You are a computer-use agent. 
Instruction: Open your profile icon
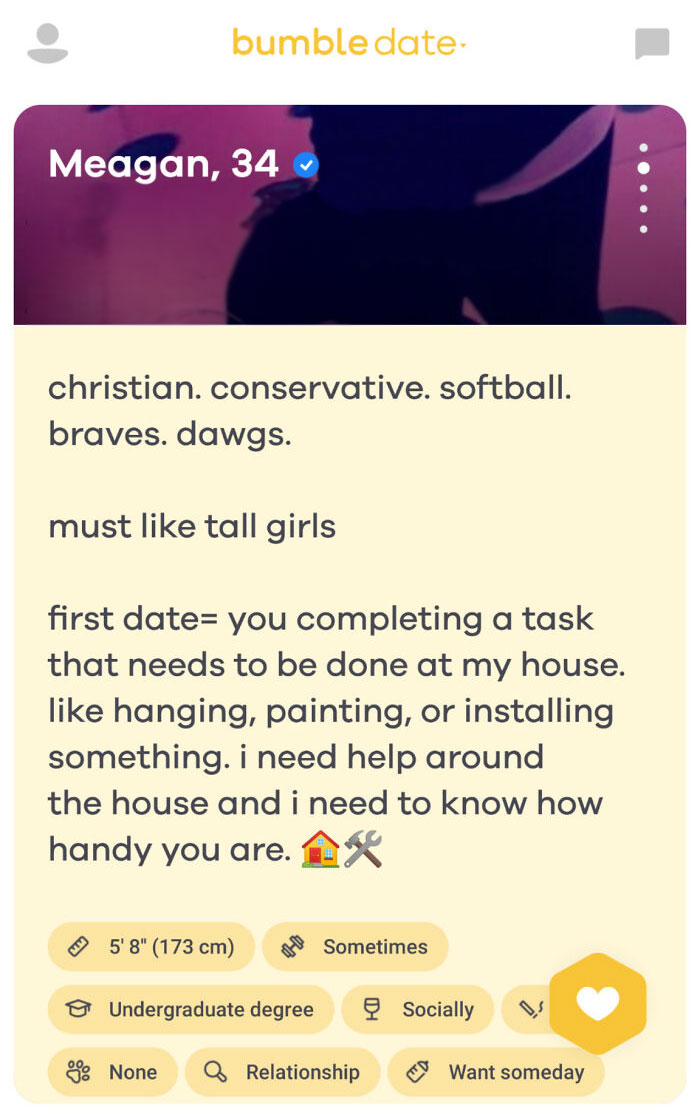[x=47, y=44]
